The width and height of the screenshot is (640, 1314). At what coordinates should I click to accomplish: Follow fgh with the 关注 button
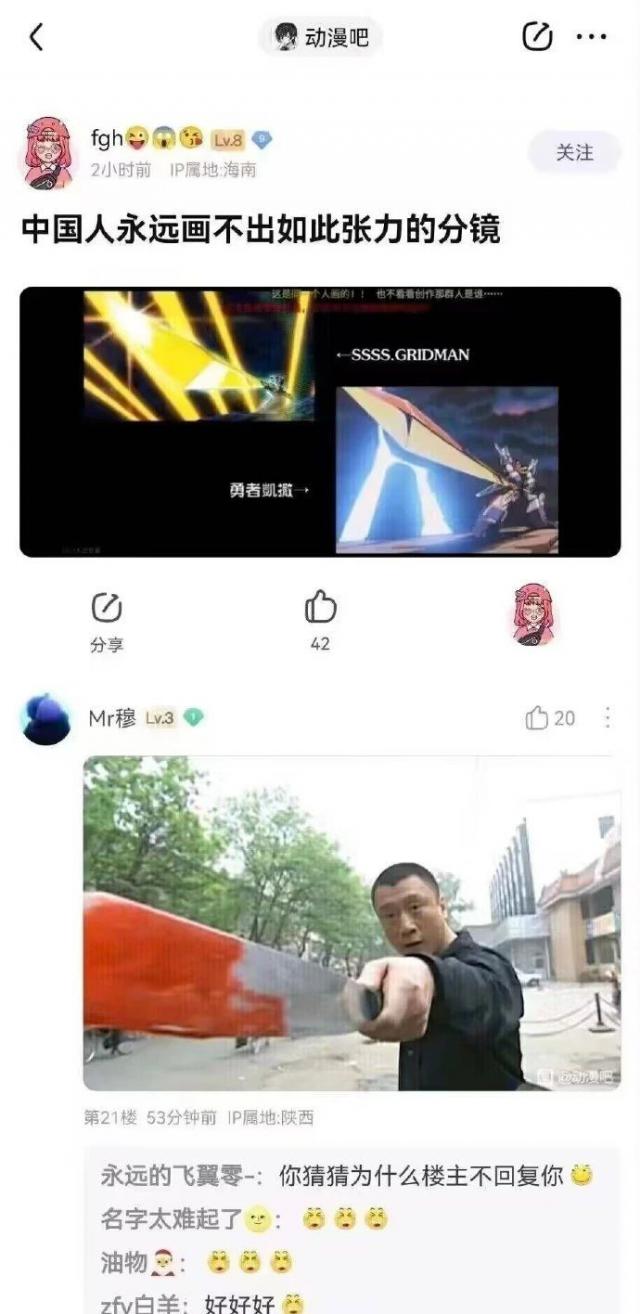point(574,153)
